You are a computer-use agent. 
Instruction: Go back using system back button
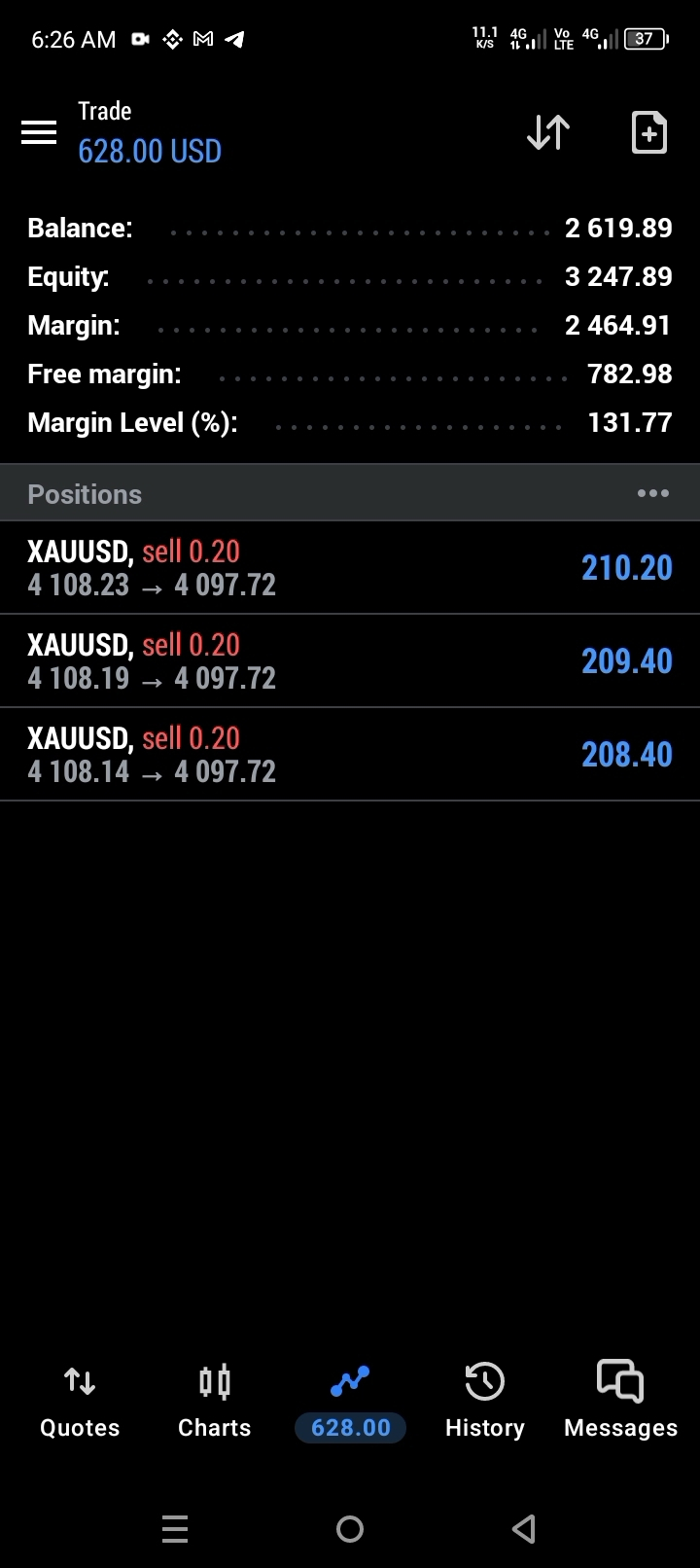point(524,1529)
